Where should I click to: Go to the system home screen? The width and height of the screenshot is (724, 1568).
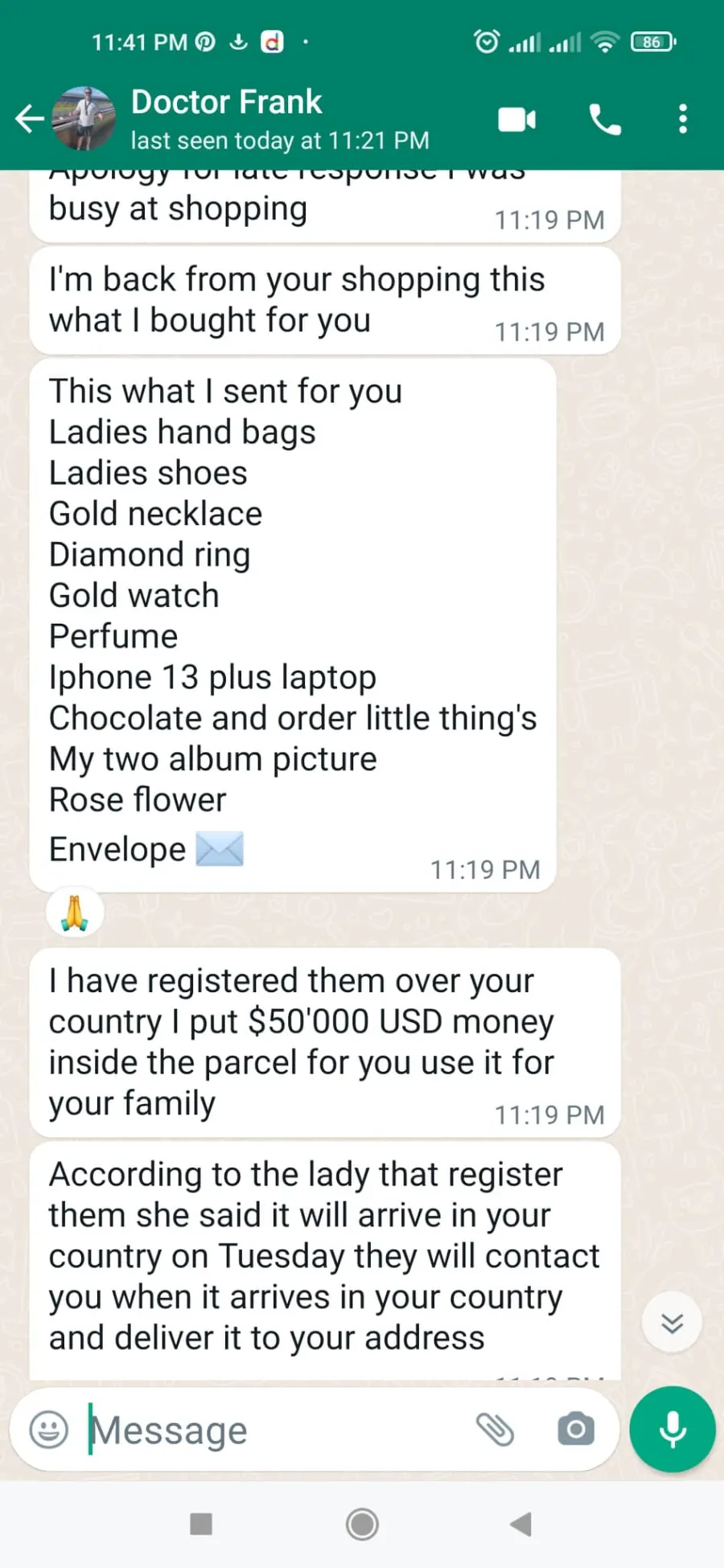pyautogui.click(x=362, y=1524)
